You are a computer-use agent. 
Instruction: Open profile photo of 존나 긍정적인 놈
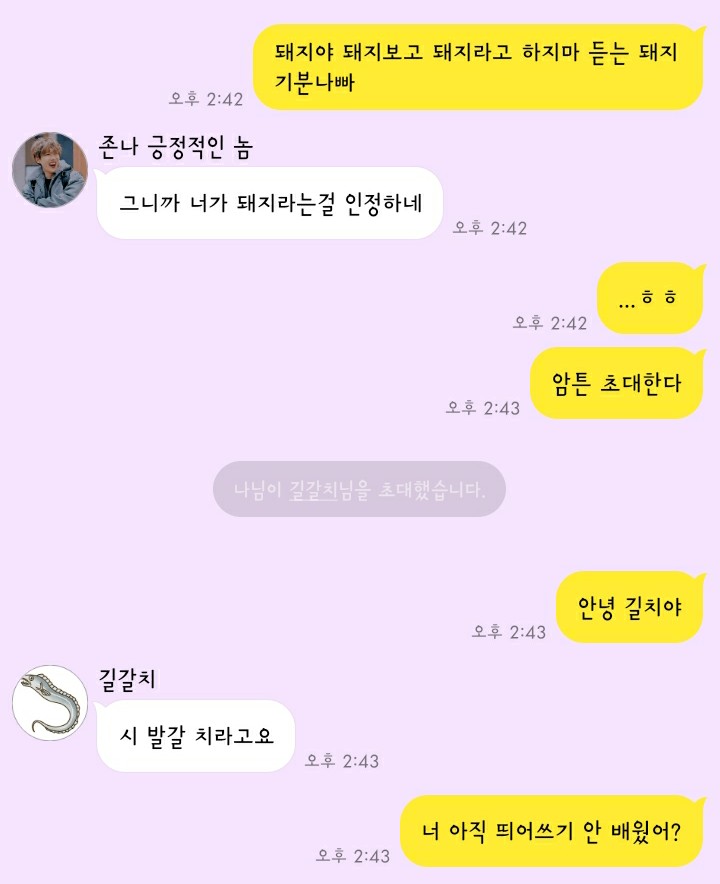coord(50,169)
